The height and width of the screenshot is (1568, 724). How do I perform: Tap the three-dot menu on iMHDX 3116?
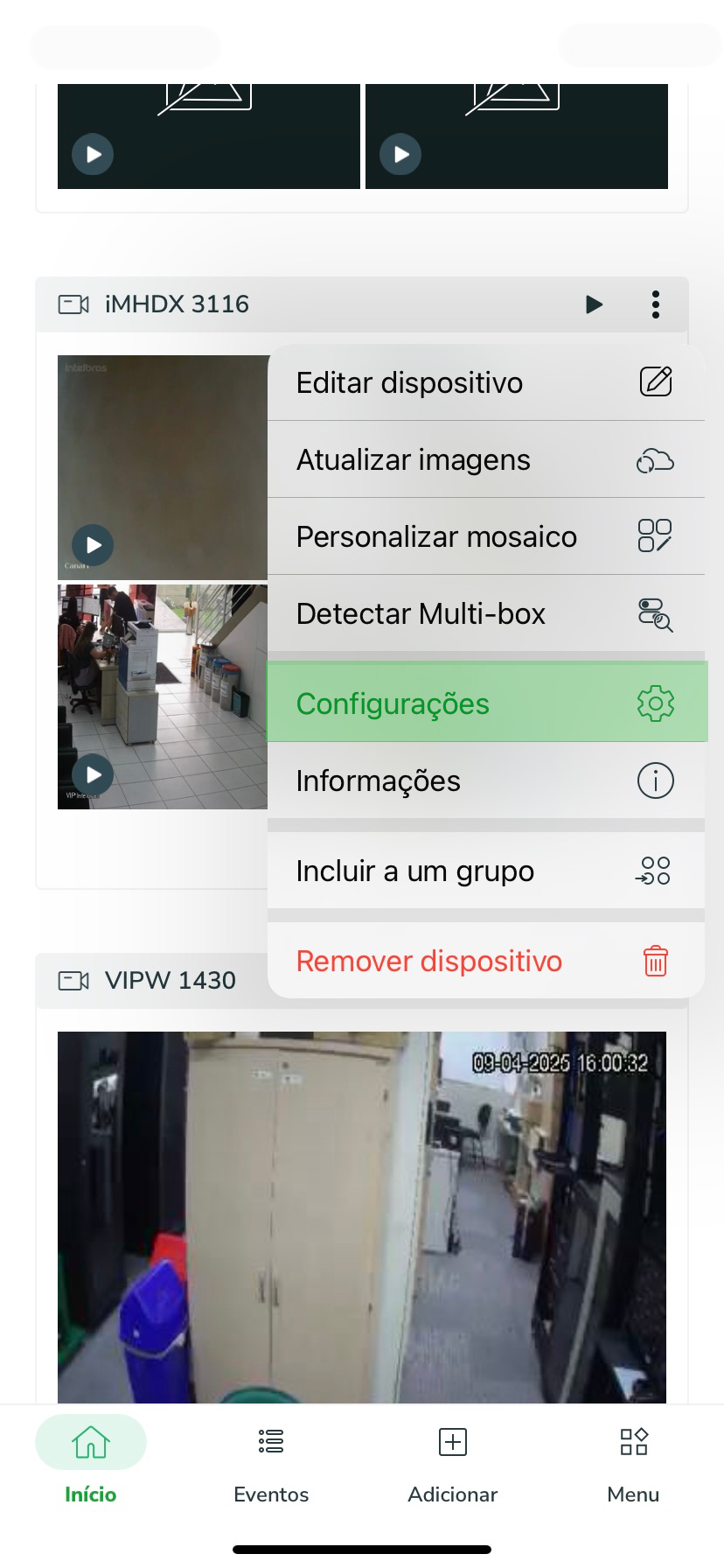(656, 304)
